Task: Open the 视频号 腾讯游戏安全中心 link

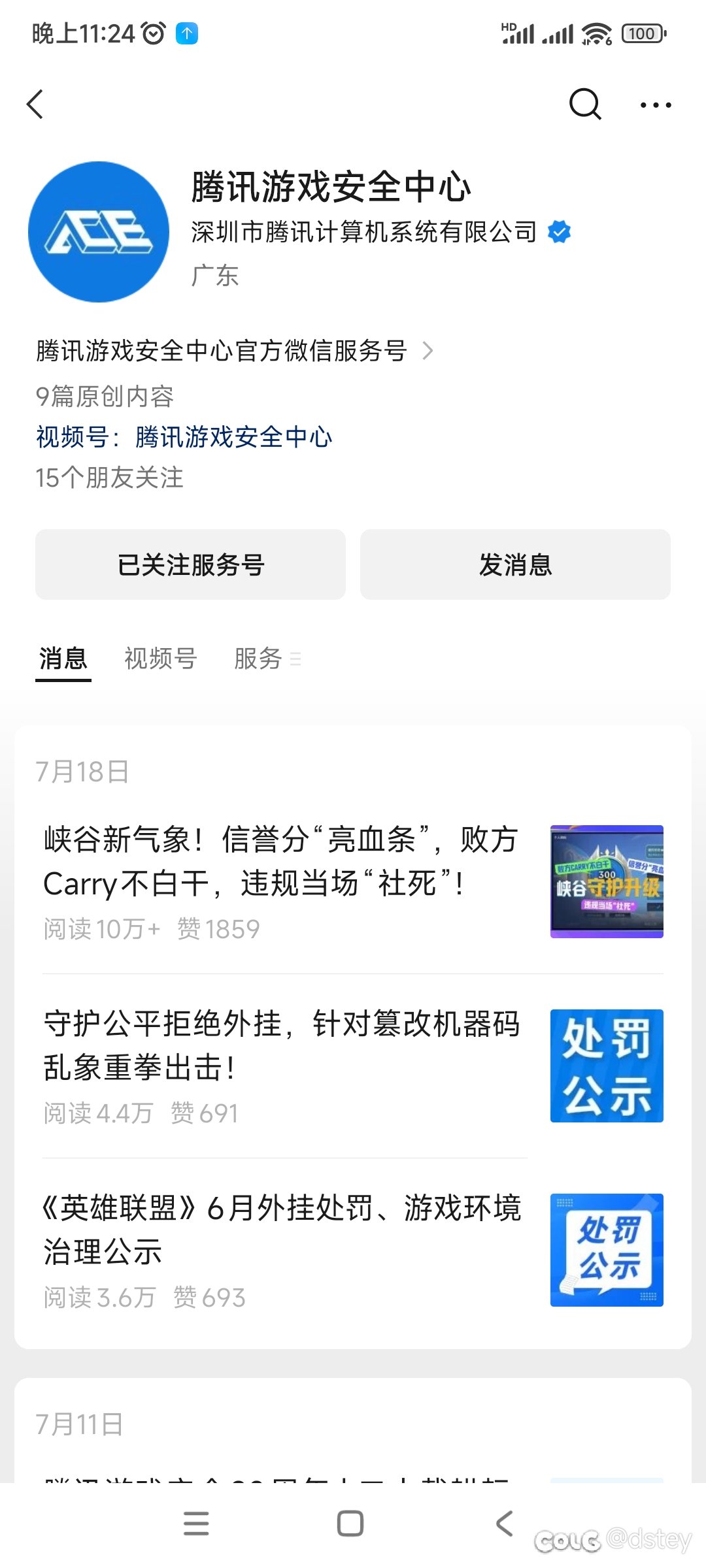Action: pyautogui.click(x=184, y=437)
